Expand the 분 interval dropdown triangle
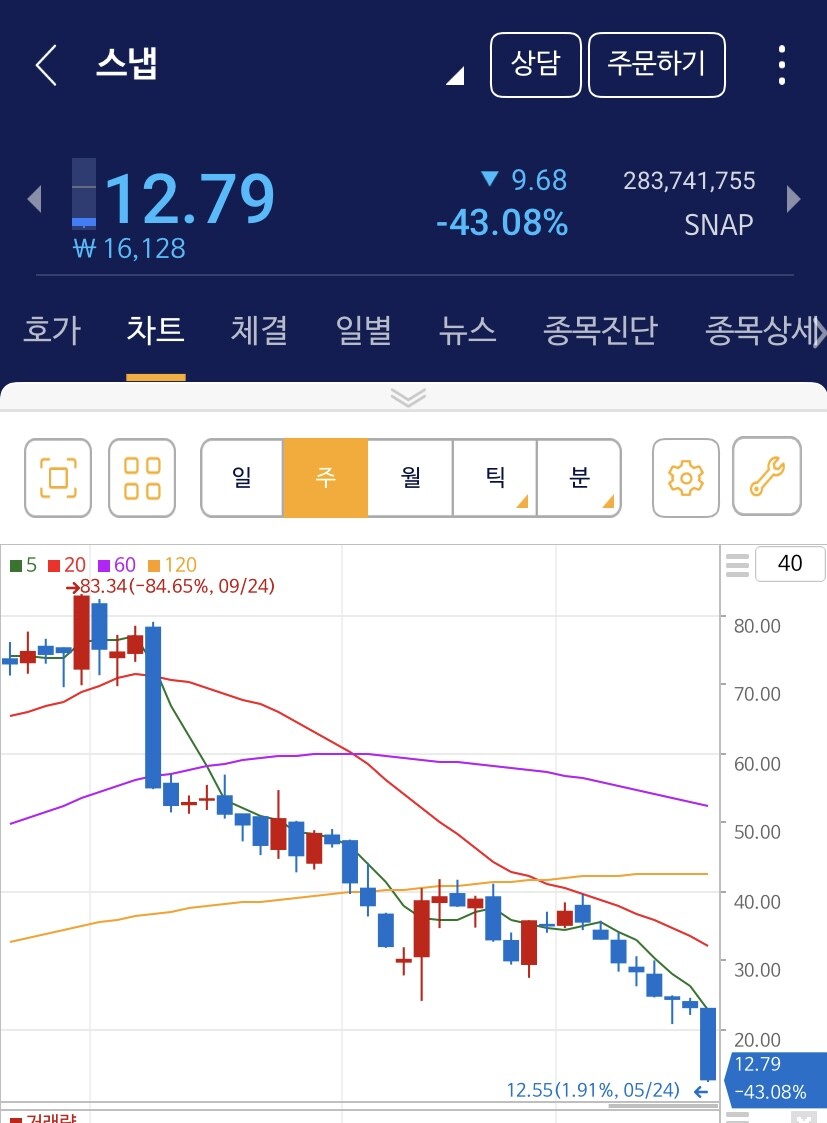 [x=608, y=503]
